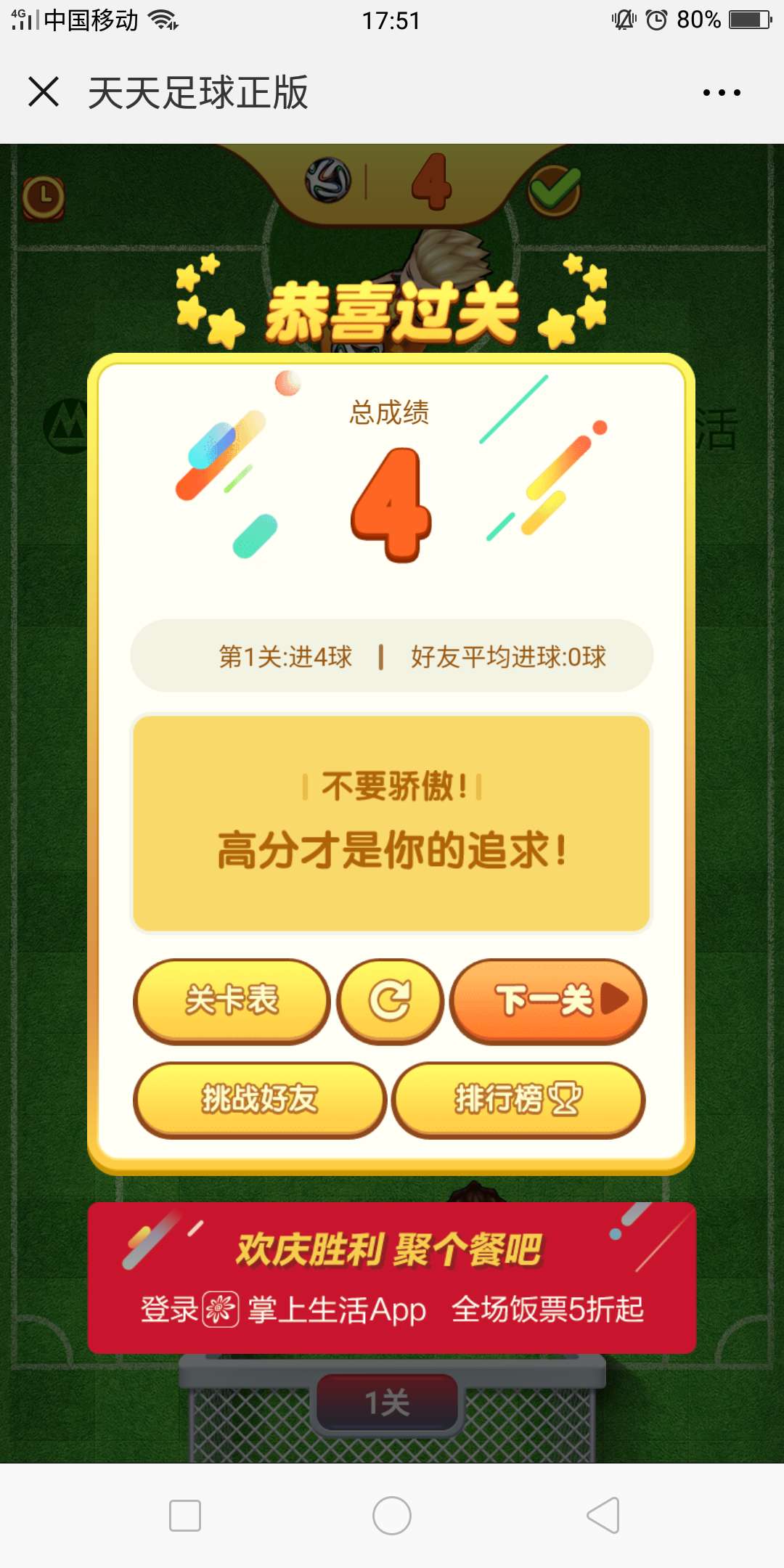Open the 掌上生活App promotional banner
This screenshot has width=784, height=1568.
point(392,1278)
